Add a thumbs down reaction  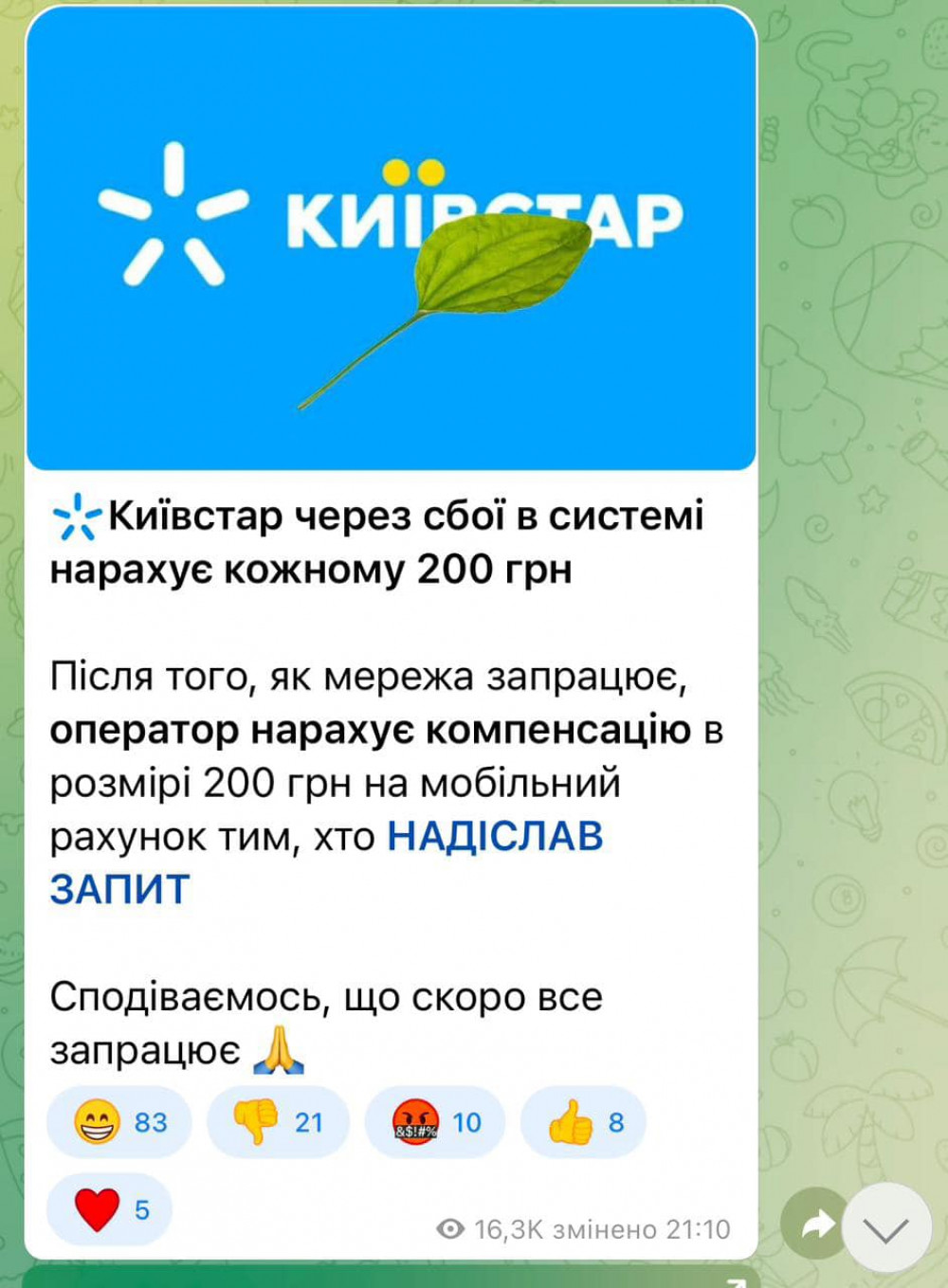(x=278, y=1122)
